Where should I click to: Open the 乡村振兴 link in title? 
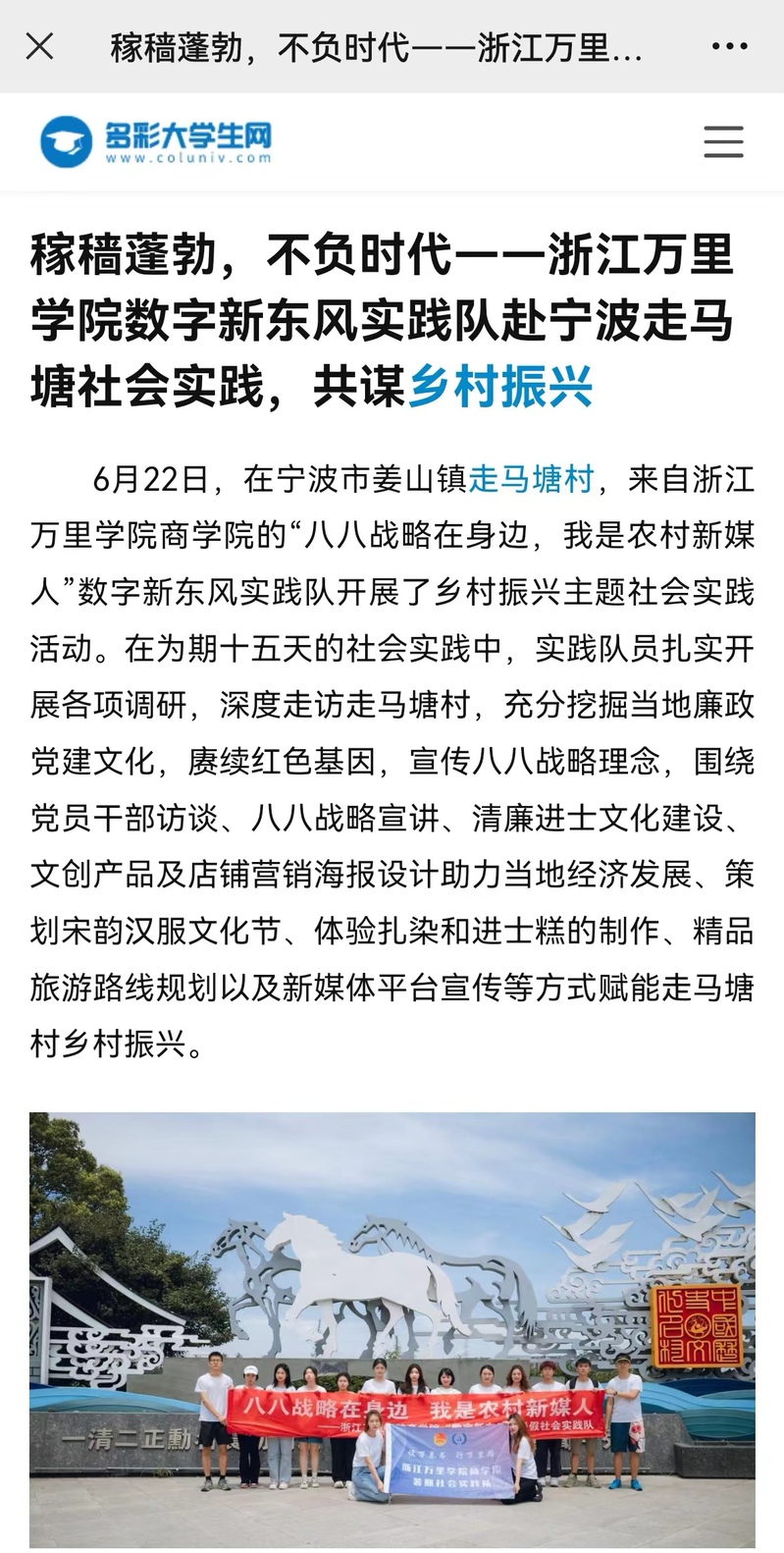coord(500,386)
